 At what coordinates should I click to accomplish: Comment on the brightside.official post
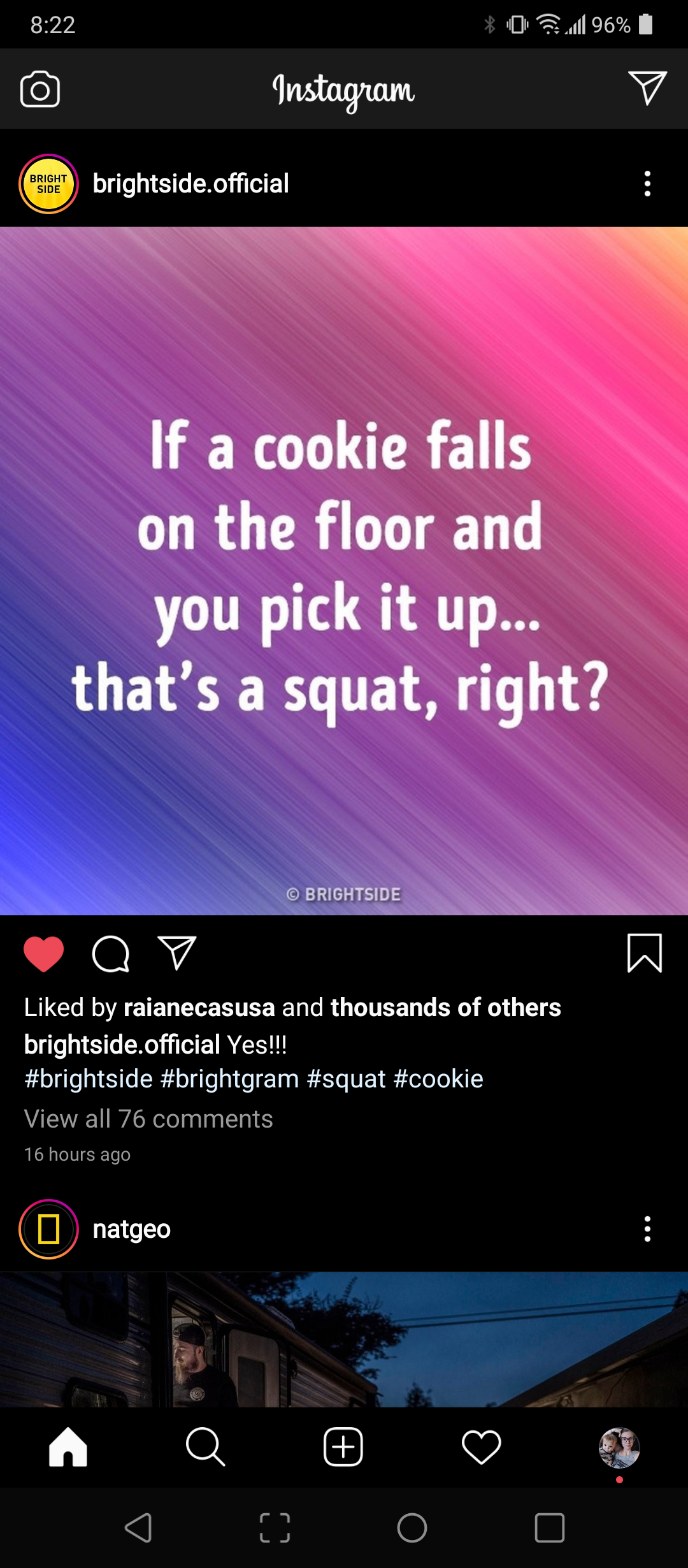tap(111, 954)
